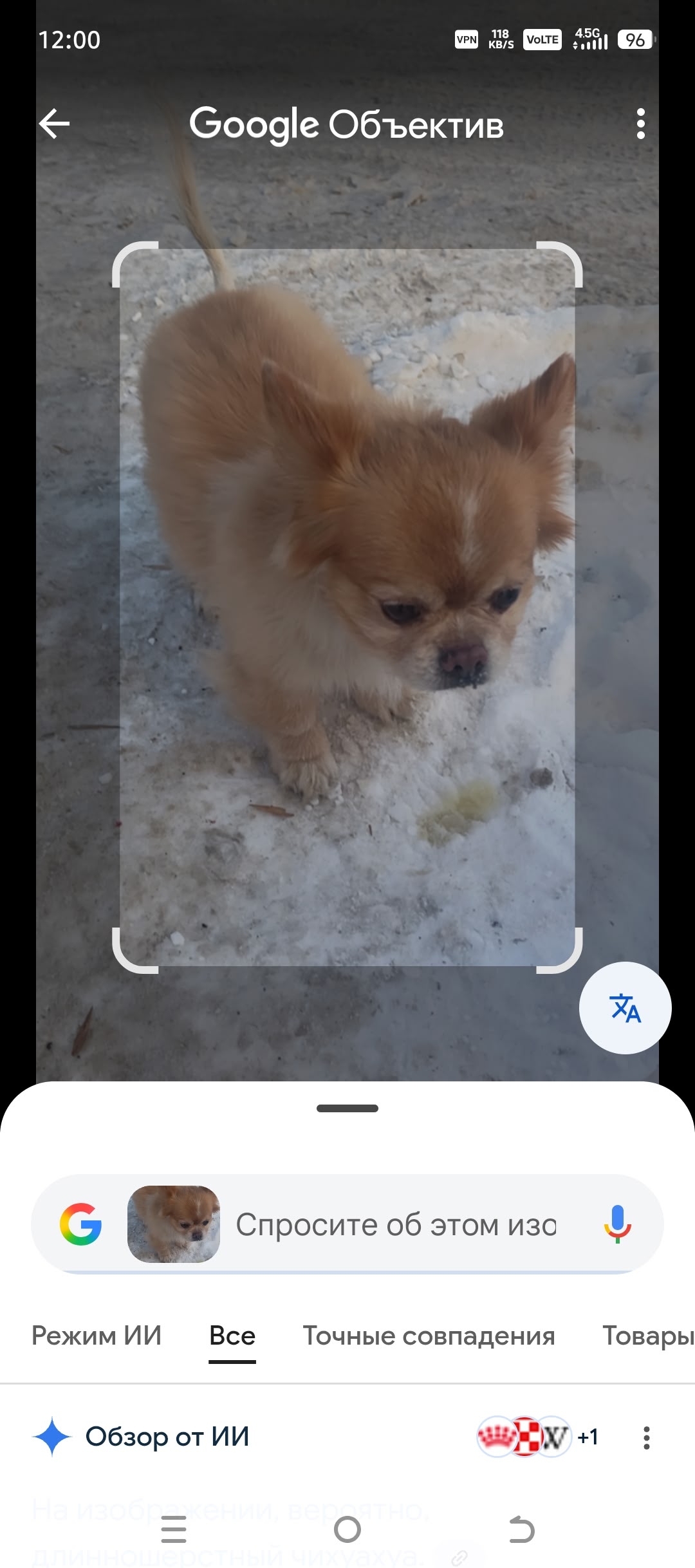Switch to Точные совпадения tab
Image resolution: width=695 pixels, height=1568 pixels.
(429, 1336)
